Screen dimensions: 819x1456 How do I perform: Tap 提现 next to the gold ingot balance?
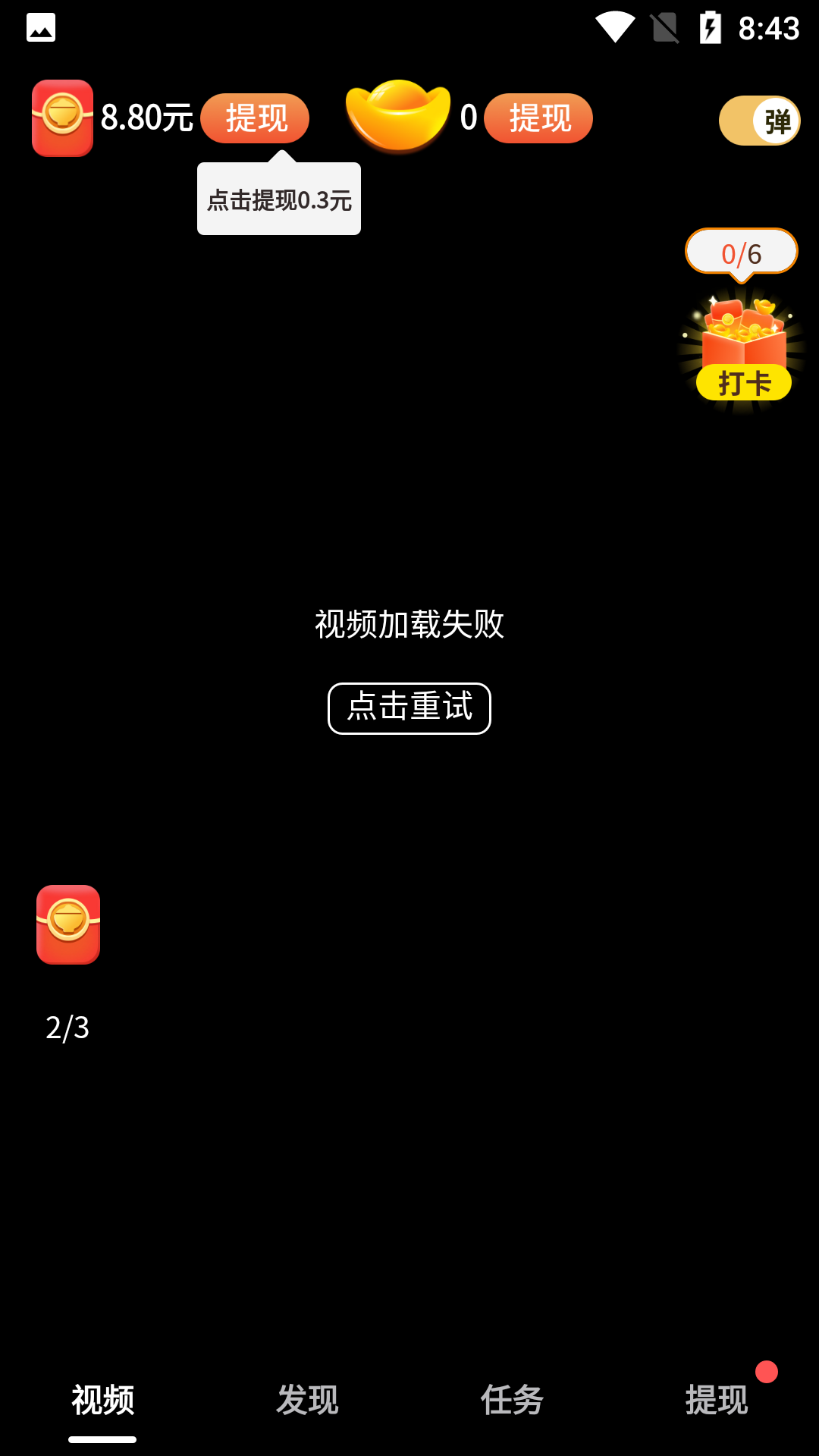pyautogui.click(x=538, y=118)
